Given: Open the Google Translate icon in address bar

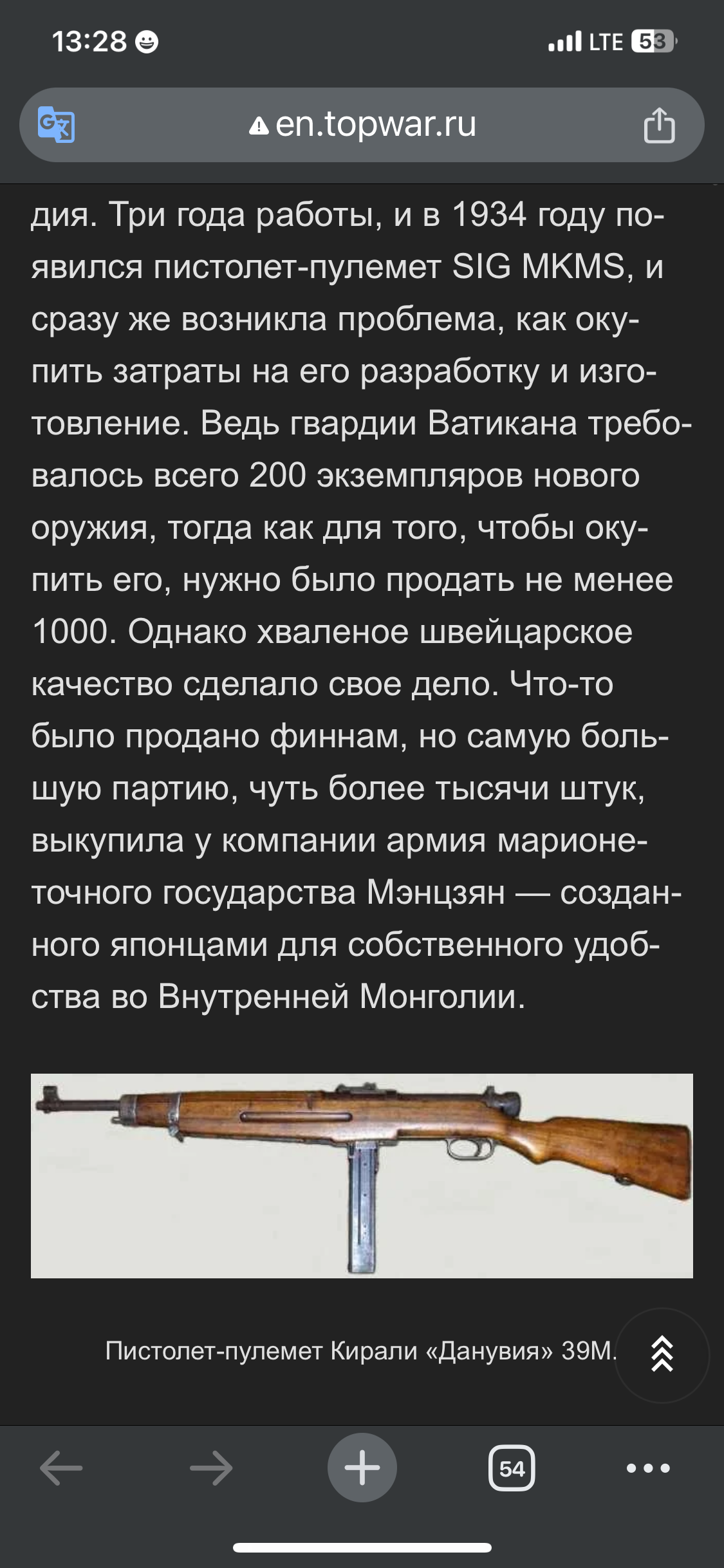Looking at the screenshot, I should point(56,124).
